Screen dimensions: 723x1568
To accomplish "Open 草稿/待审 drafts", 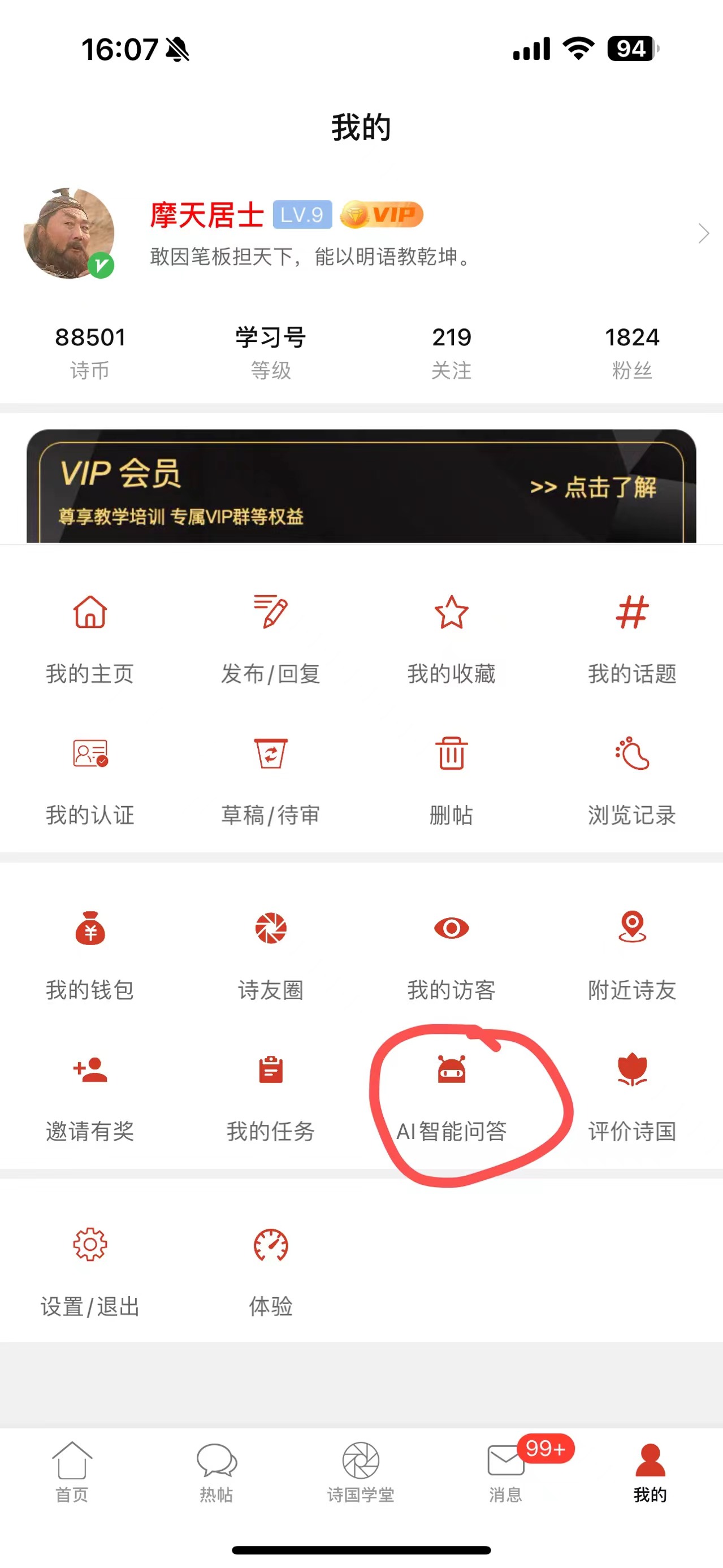I will (x=270, y=779).
